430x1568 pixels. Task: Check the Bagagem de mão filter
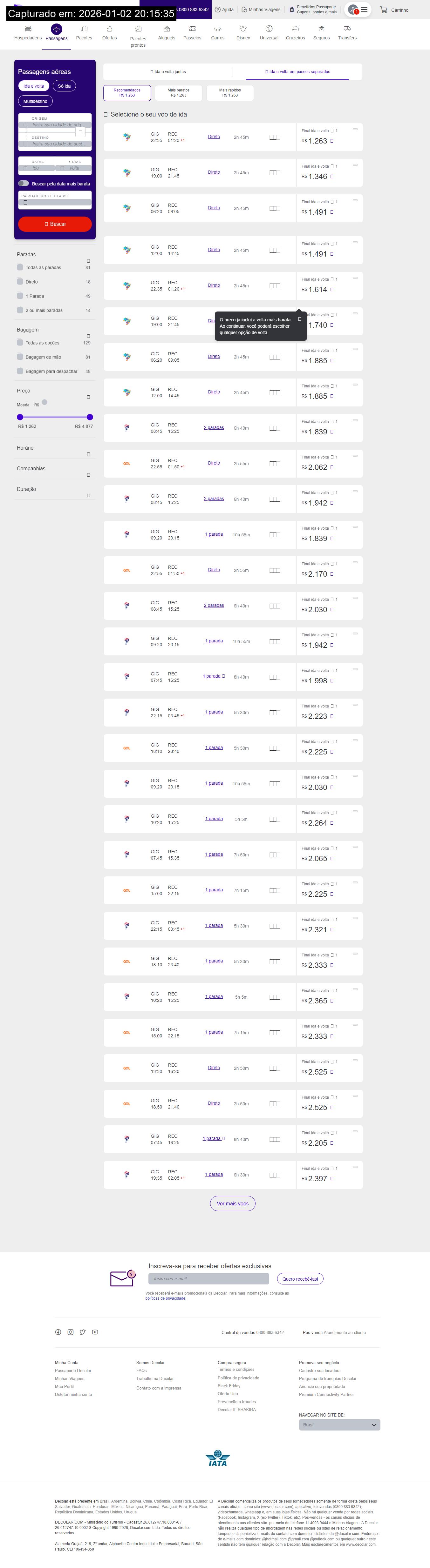click(20, 357)
